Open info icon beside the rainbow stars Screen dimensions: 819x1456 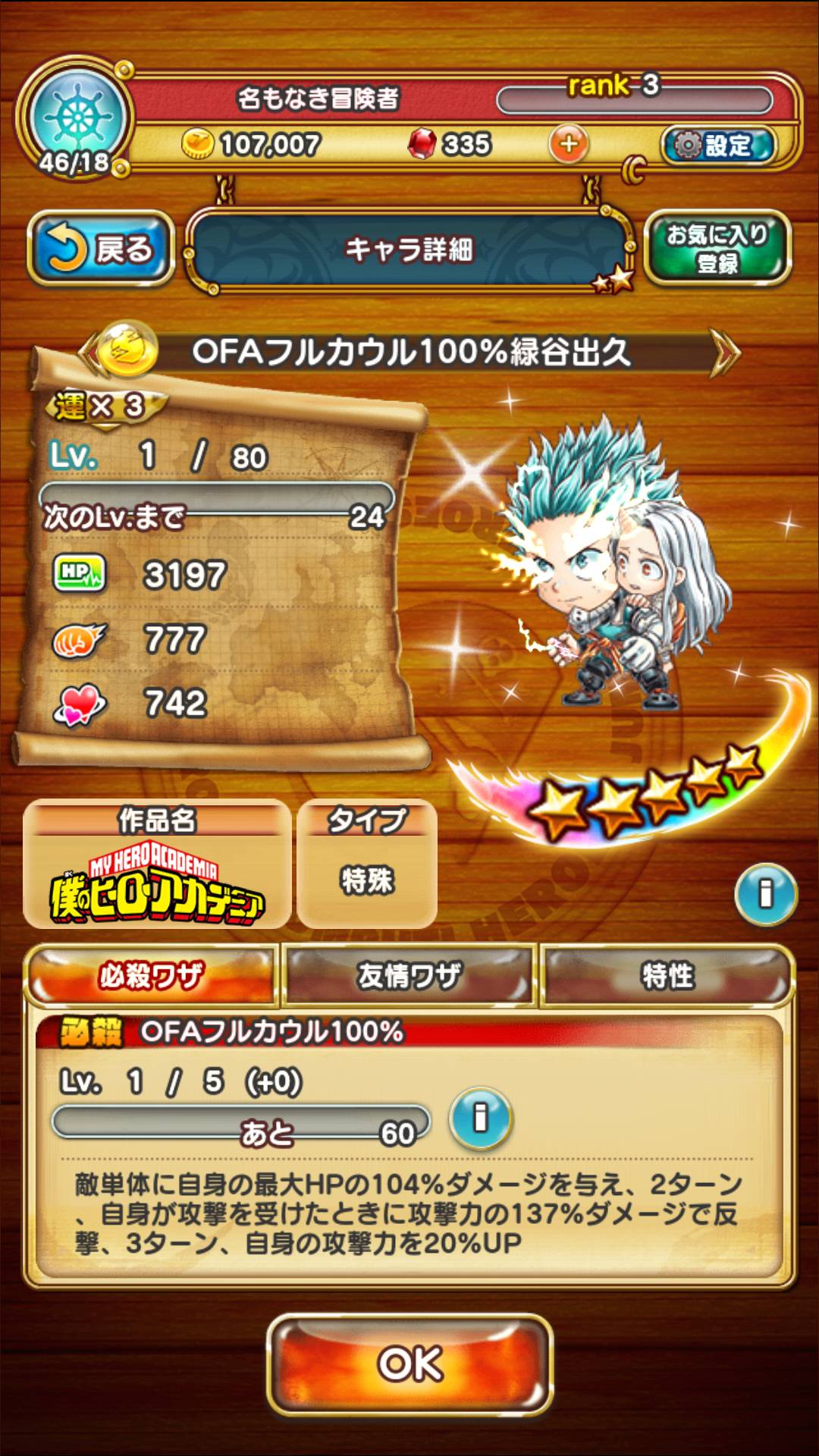(x=765, y=894)
